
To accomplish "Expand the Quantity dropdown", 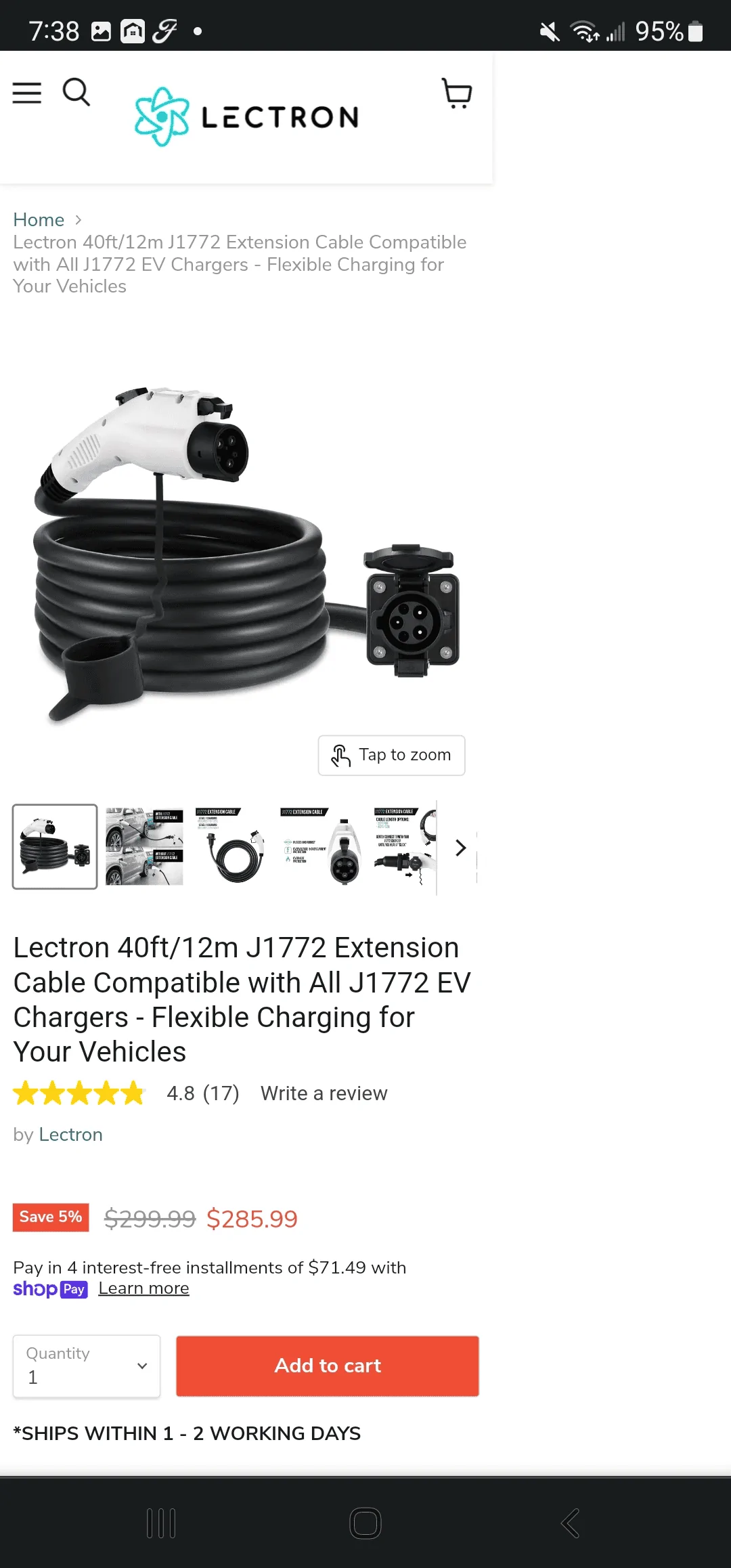I will pos(87,1366).
